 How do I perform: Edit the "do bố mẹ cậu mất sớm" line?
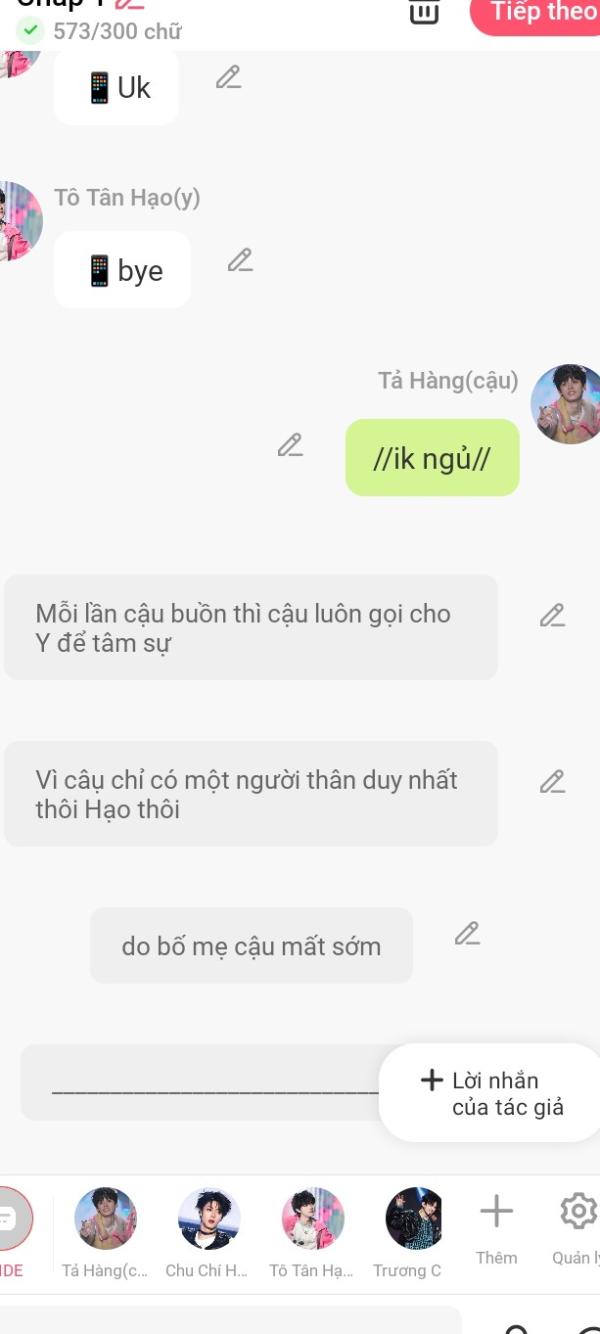pos(467,934)
